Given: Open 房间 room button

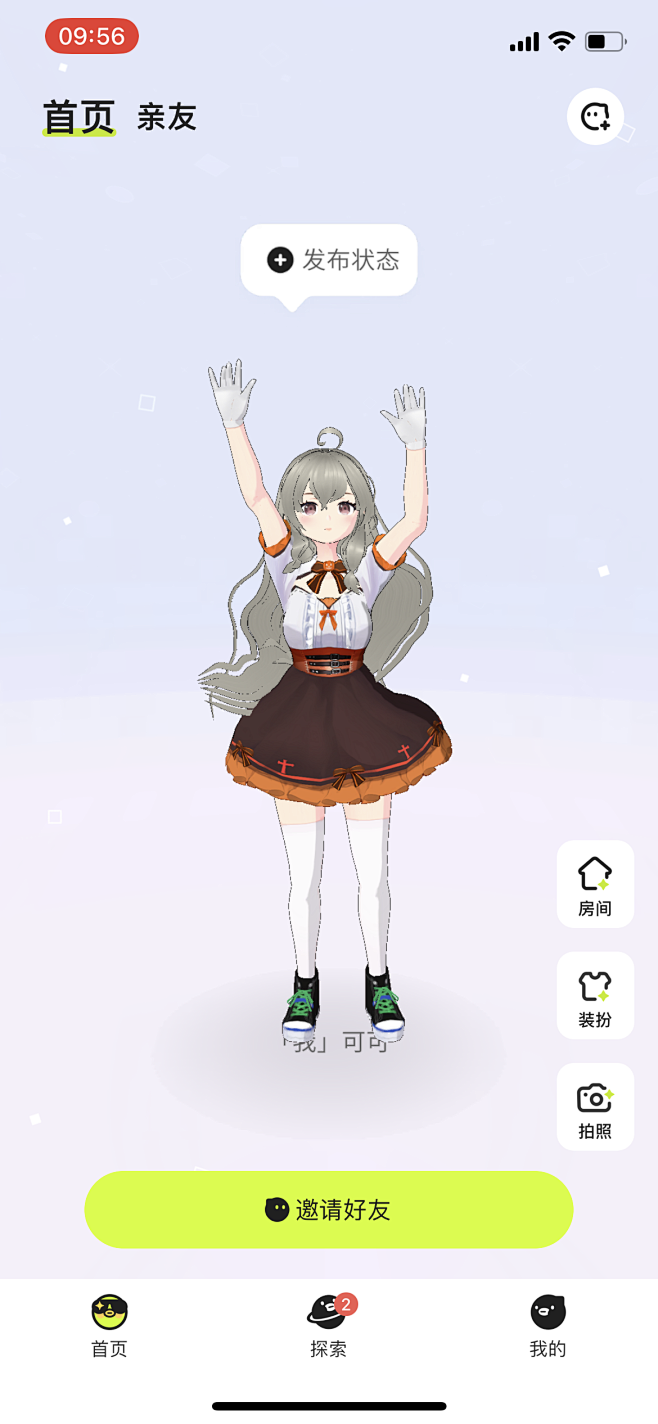Looking at the screenshot, I should pyautogui.click(x=595, y=885).
